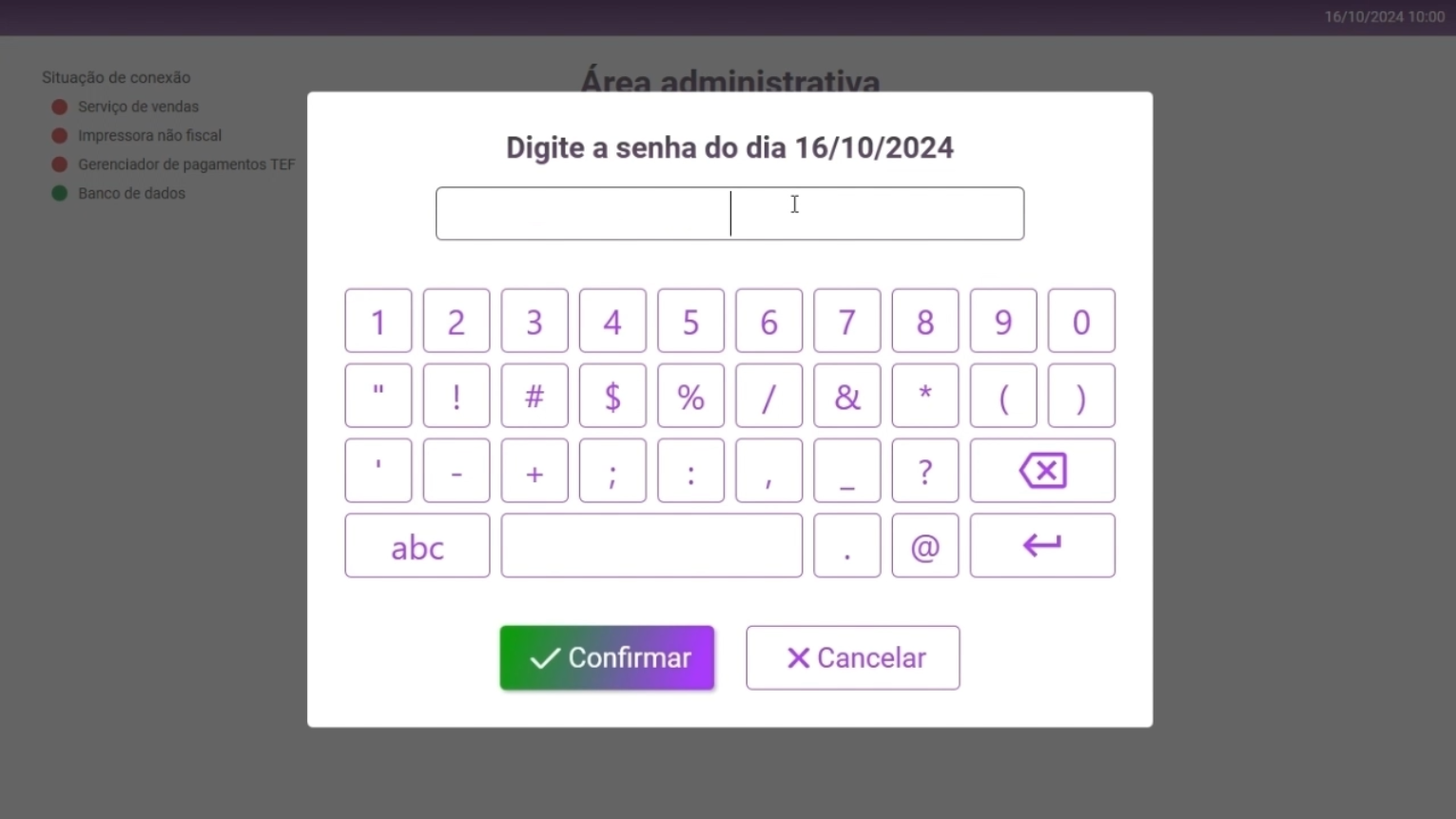Insert the question mark key

click(x=924, y=471)
